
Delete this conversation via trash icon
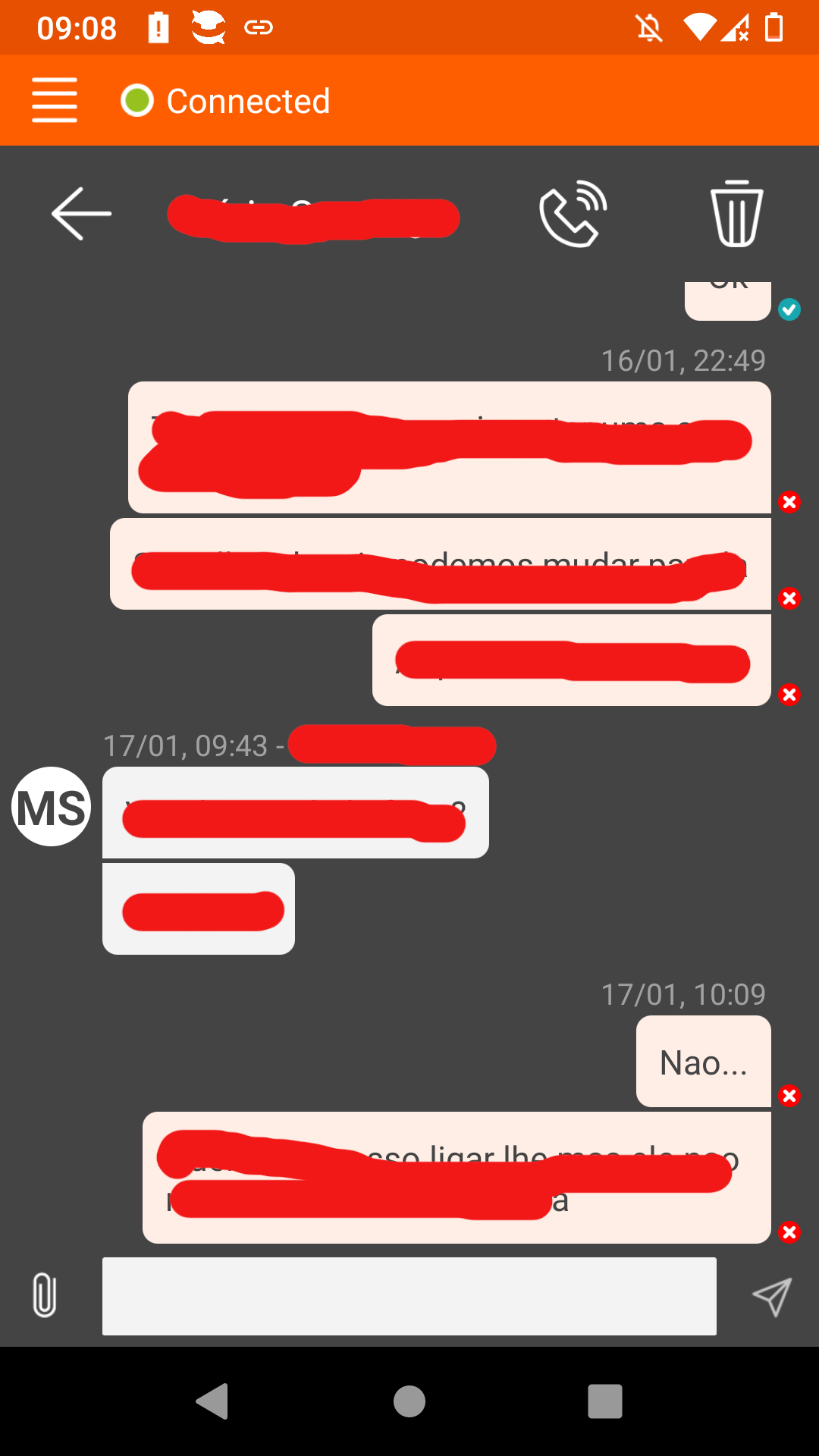click(736, 215)
